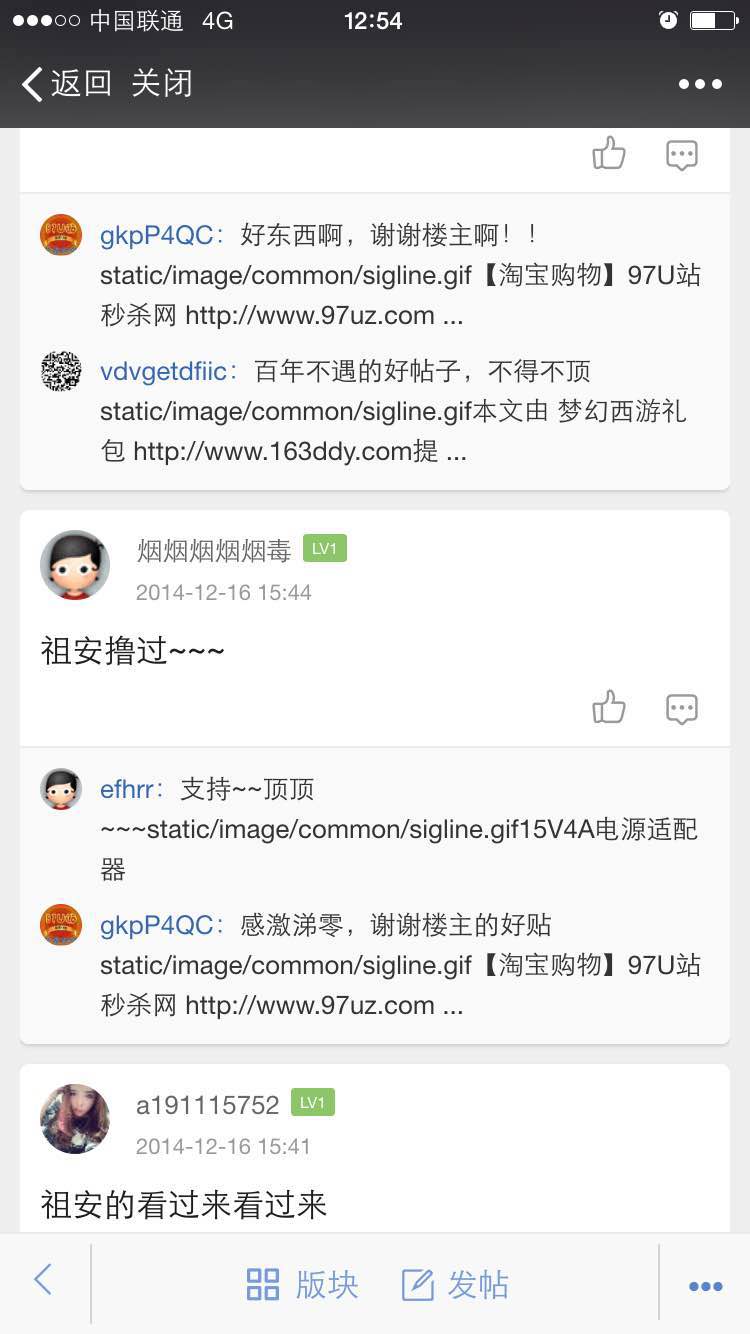Like 烟烟烟烟烟毒's post
Viewport: 750px width, 1334px height.
(609, 708)
